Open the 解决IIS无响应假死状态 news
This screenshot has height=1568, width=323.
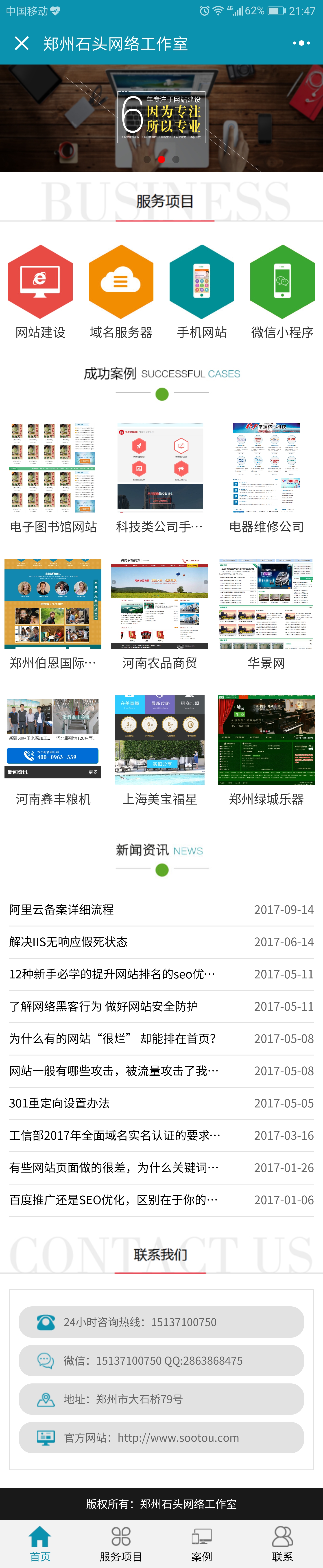[68, 942]
